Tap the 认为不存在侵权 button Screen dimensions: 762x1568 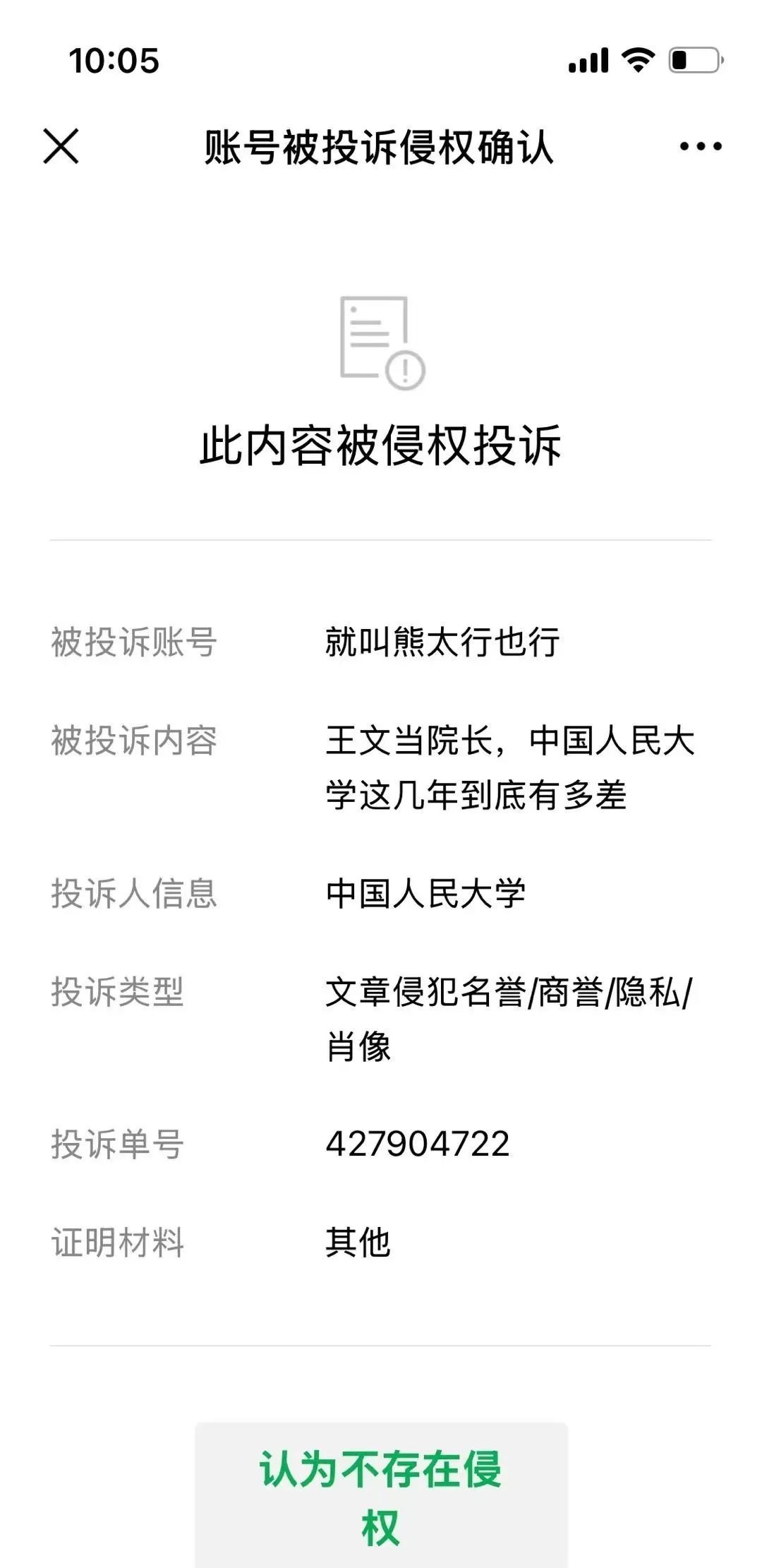(x=381, y=1495)
